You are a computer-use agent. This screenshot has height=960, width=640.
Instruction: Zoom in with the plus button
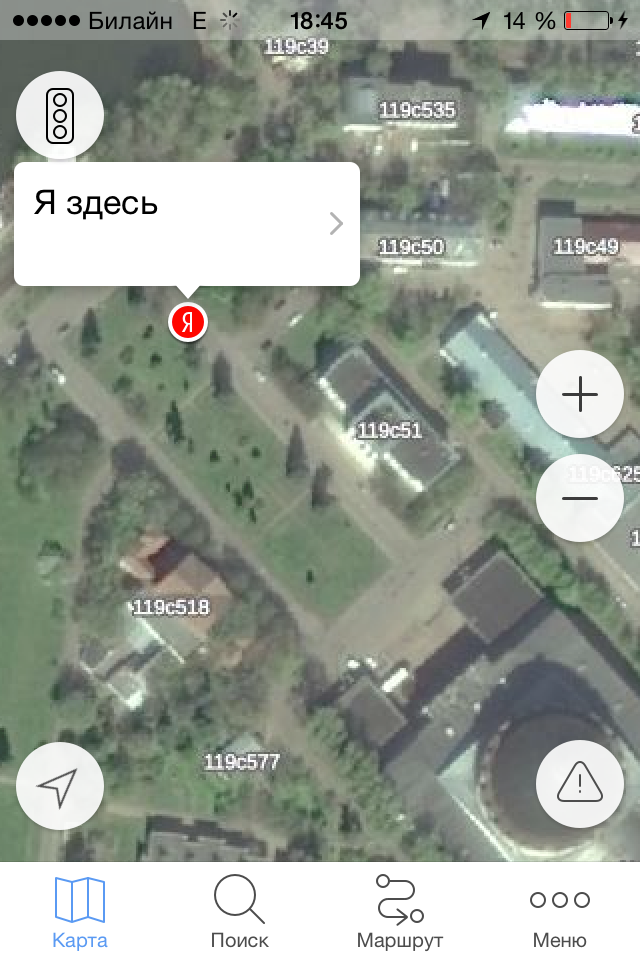tap(580, 395)
